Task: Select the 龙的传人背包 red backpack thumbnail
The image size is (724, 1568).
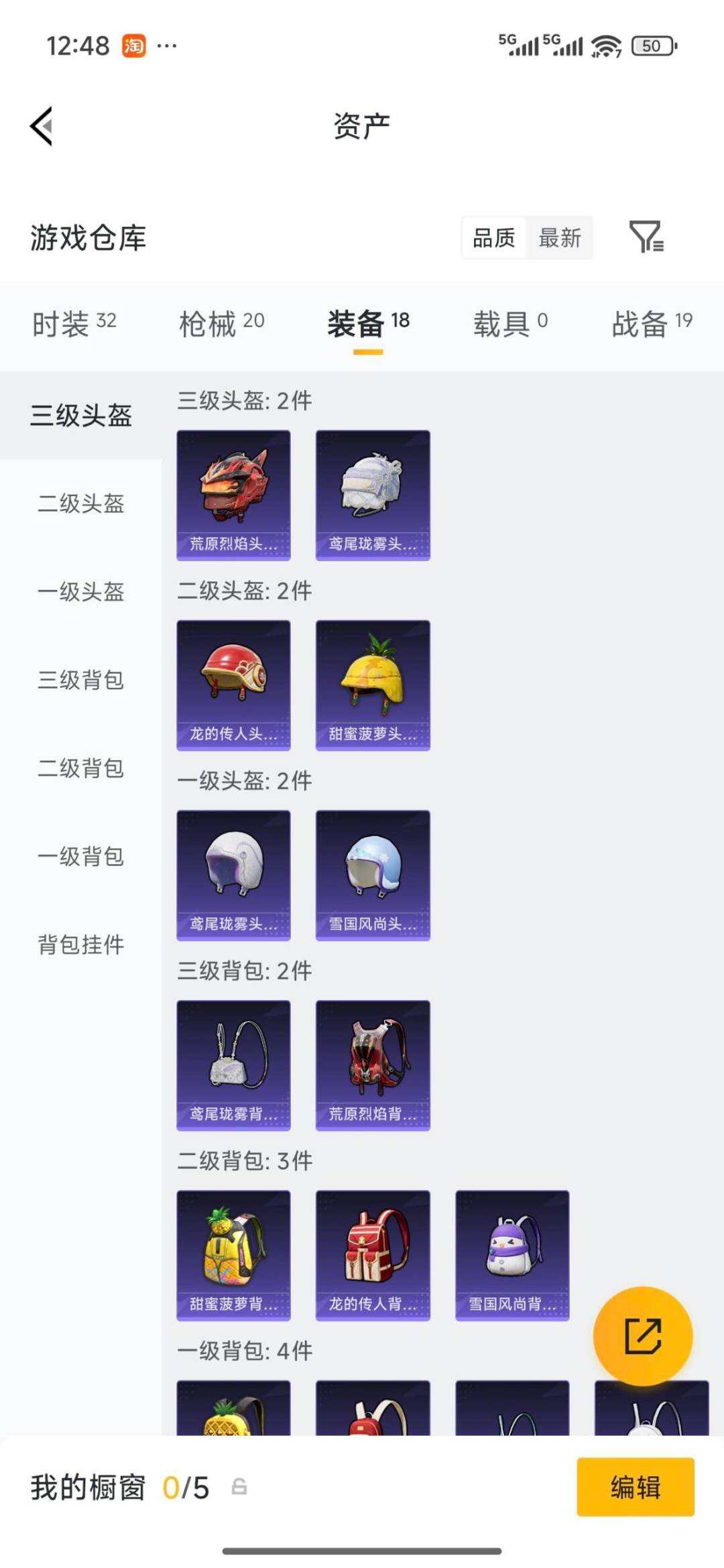Action: (x=373, y=1252)
